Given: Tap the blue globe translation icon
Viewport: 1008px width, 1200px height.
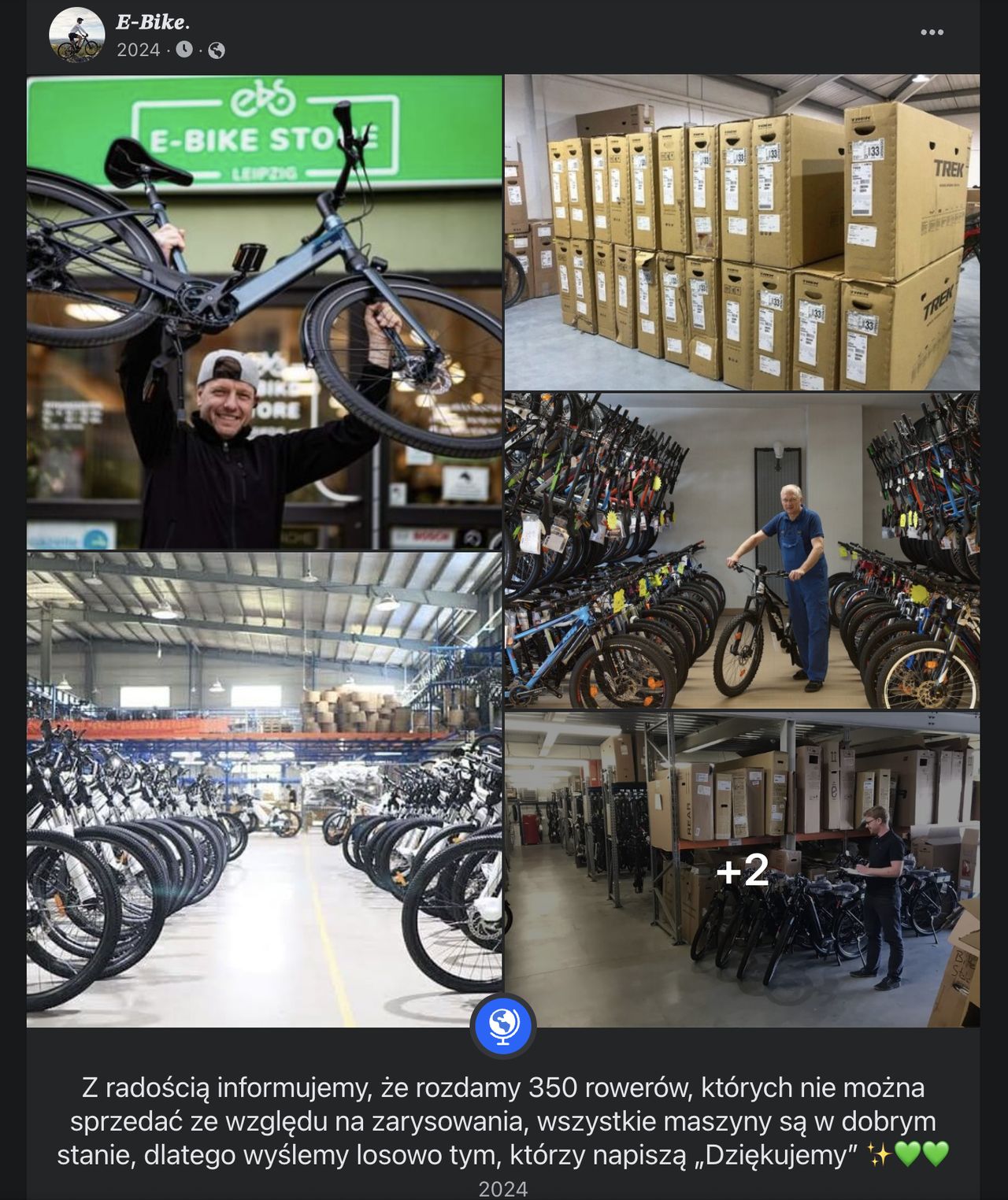Looking at the screenshot, I should coord(503,1024).
